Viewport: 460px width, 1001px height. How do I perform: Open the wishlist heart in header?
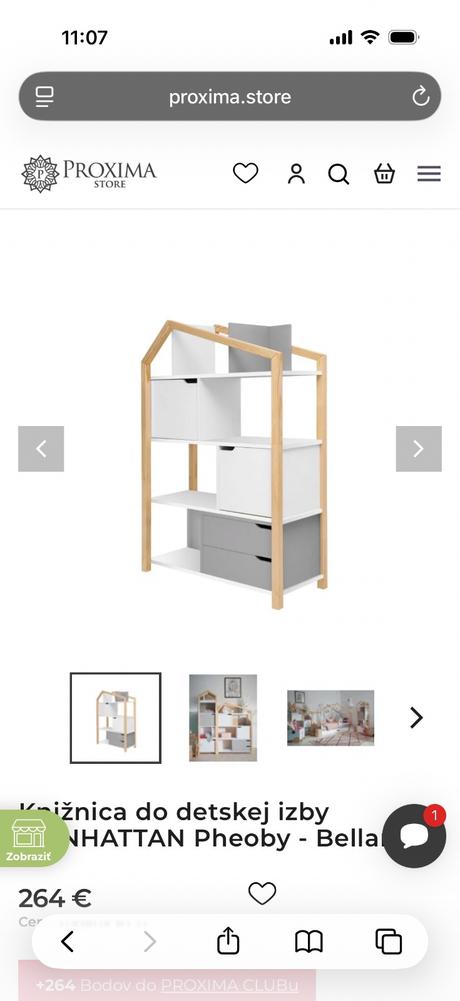point(245,173)
